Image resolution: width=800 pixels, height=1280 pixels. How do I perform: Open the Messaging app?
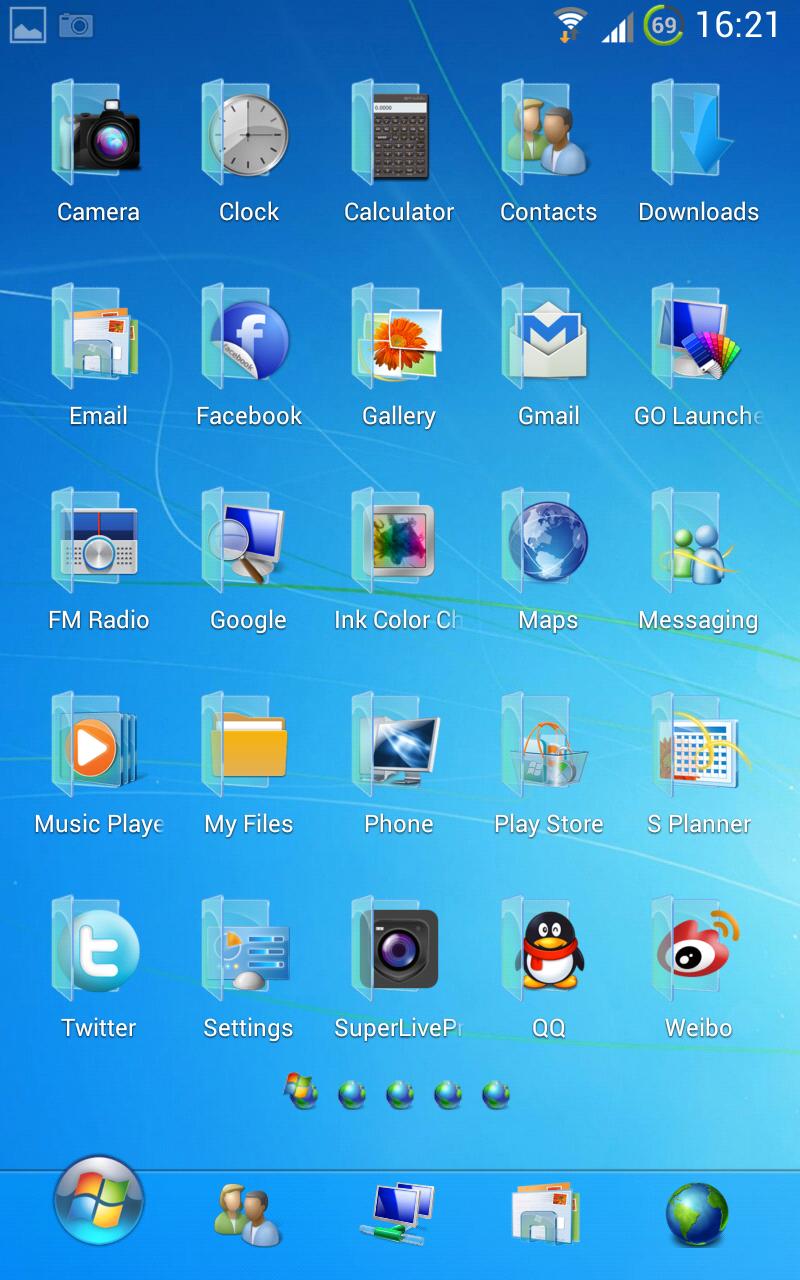698,543
